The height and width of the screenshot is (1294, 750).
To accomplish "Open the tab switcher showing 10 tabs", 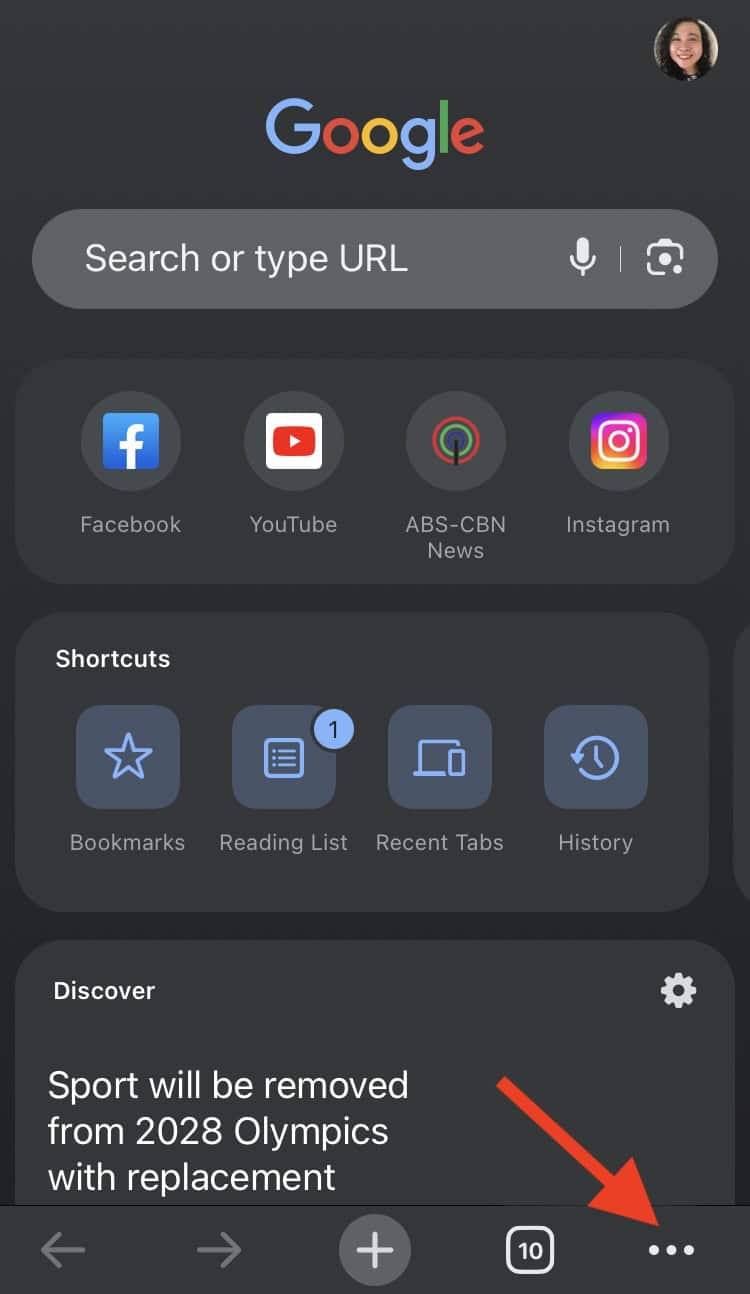I will [x=530, y=1249].
